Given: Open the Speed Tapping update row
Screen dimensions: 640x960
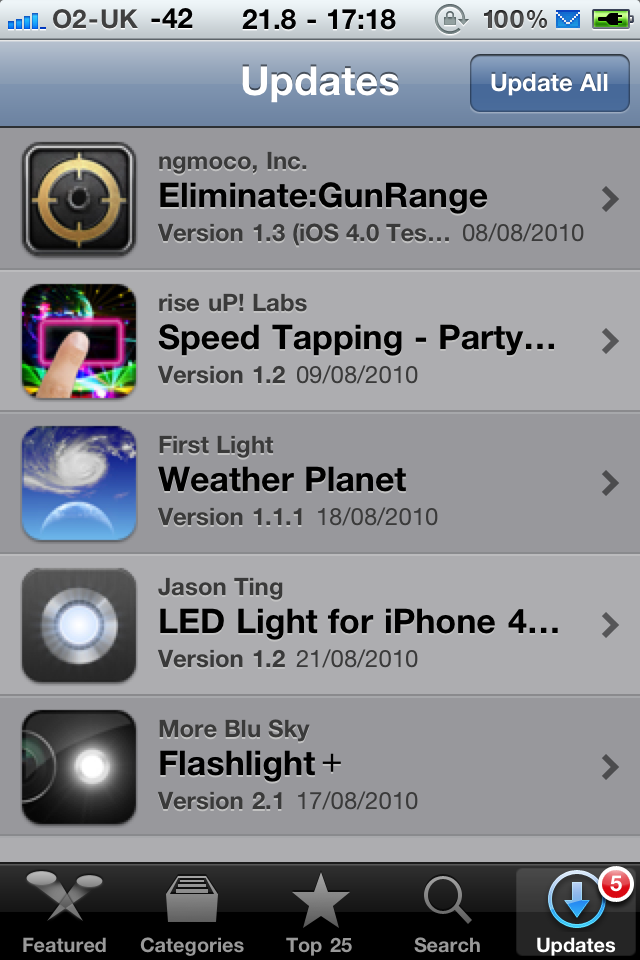Looking at the screenshot, I should pos(320,340).
